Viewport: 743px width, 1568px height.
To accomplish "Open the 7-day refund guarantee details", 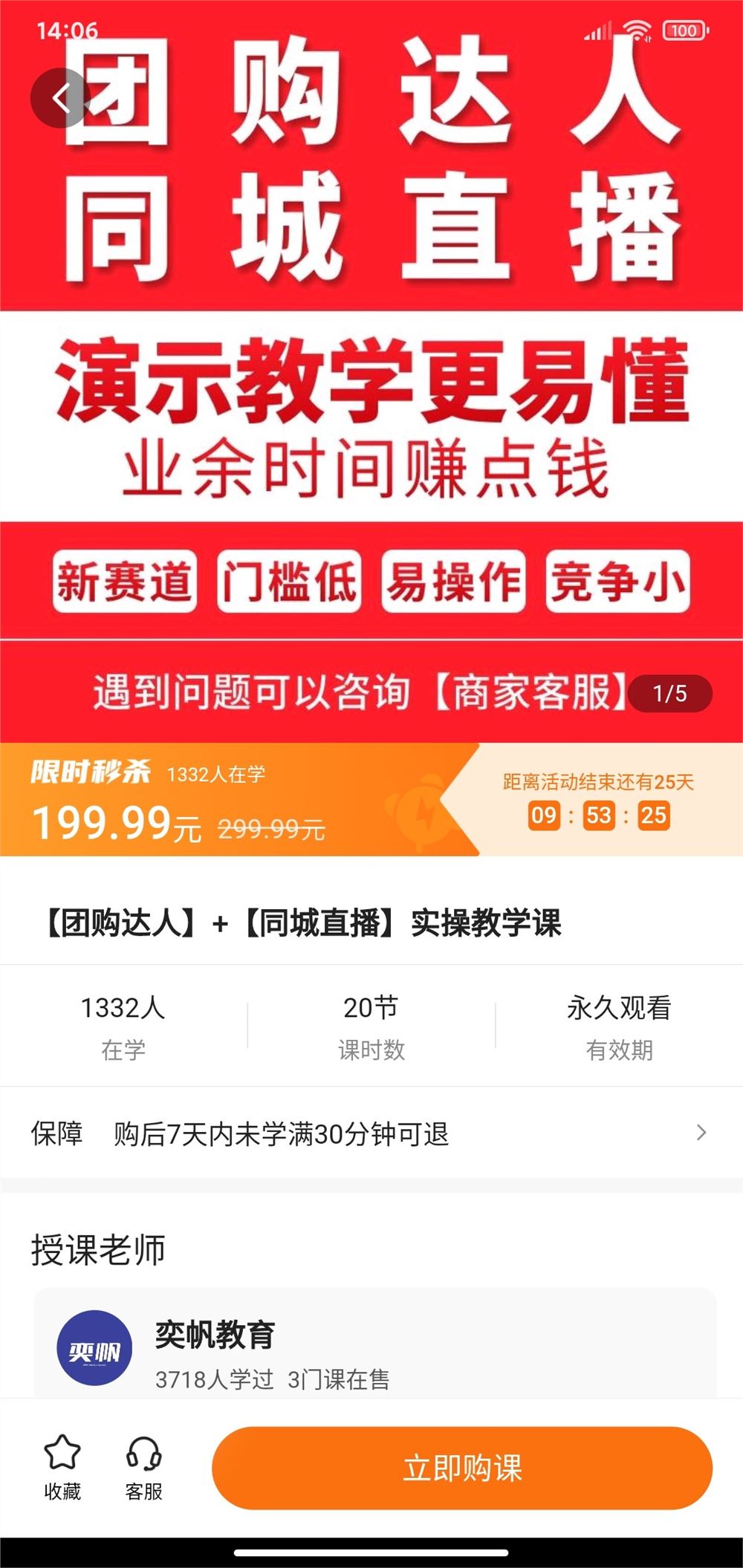I will tap(371, 1133).
